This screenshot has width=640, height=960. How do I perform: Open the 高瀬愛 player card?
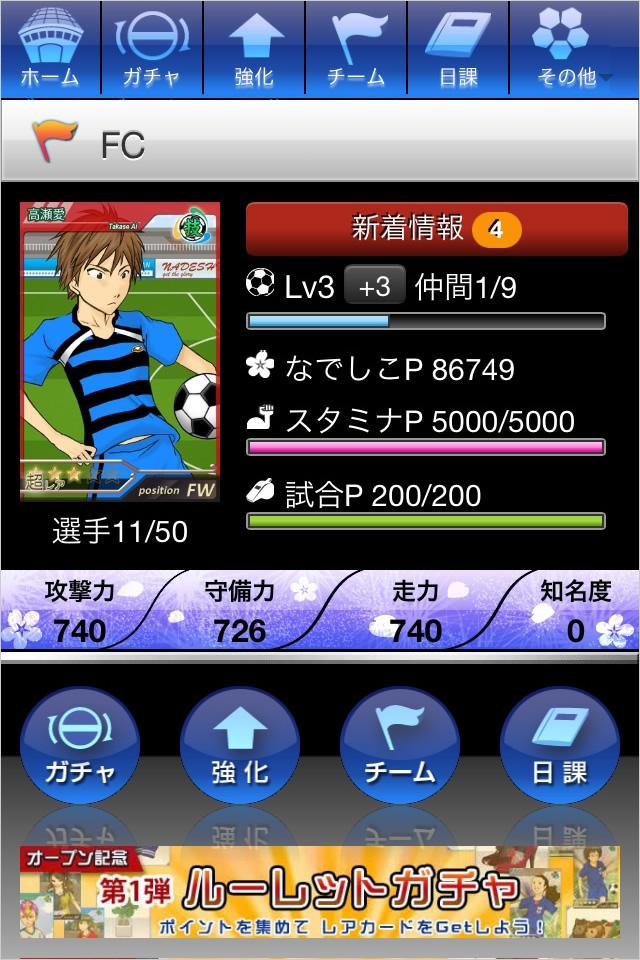[x=120, y=352]
